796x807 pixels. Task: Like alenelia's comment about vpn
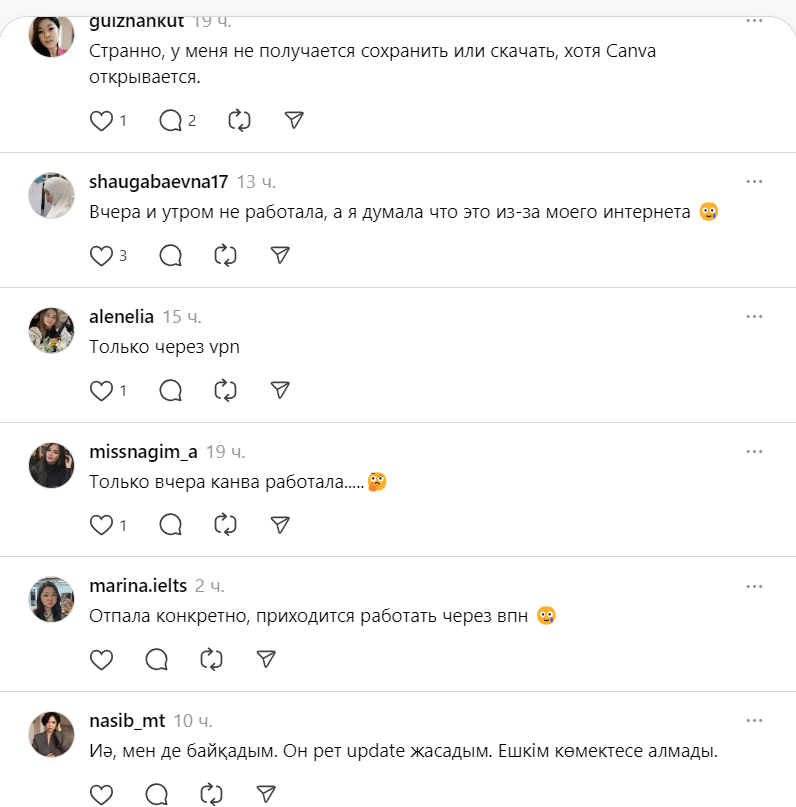(x=101, y=390)
